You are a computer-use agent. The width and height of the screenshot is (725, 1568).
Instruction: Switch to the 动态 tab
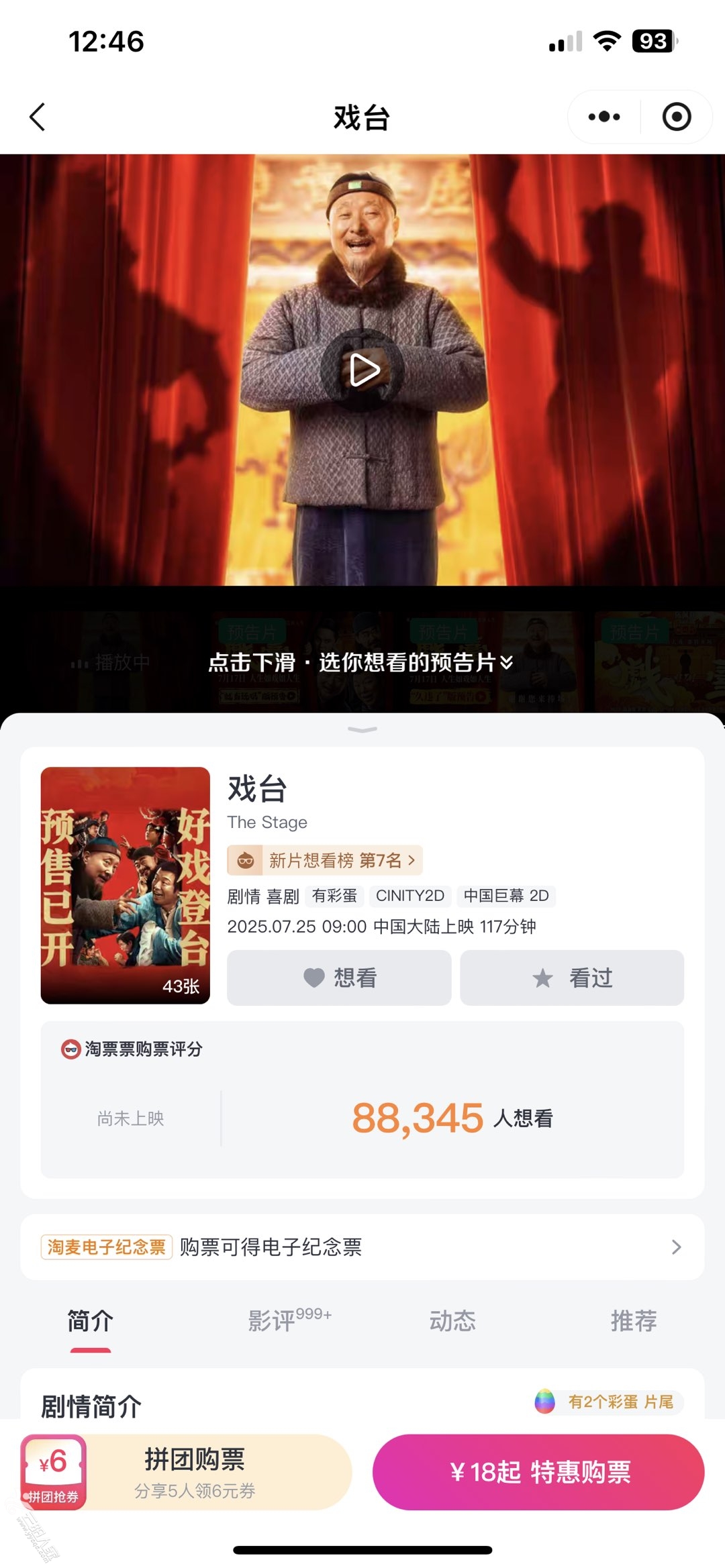pyautogui.click(x=452, y=1320)
